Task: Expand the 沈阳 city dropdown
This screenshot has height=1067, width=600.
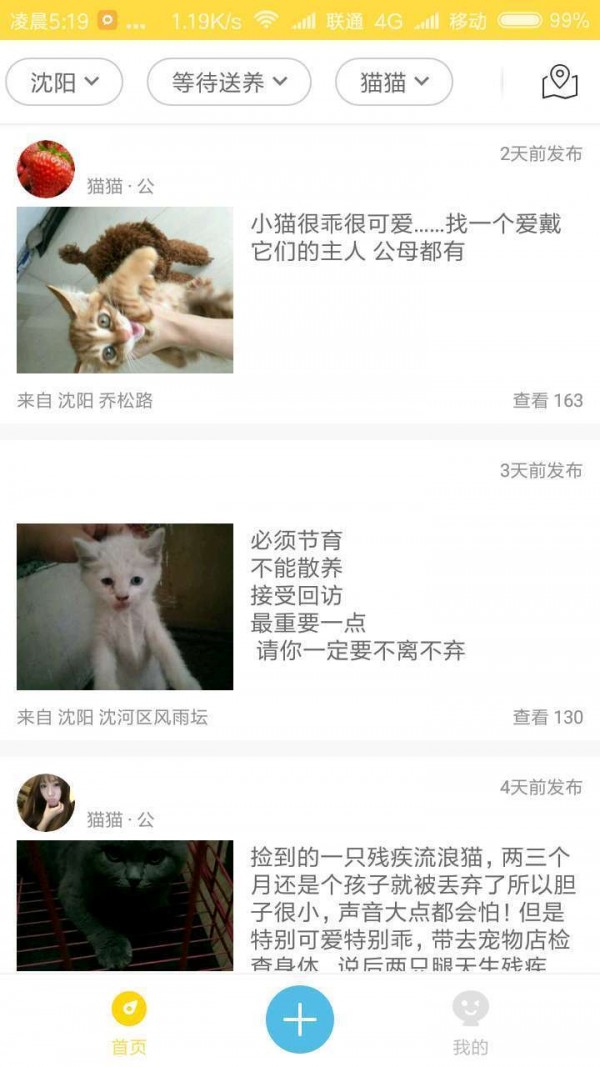Action: pyautogui.click(x=64, y=82)
